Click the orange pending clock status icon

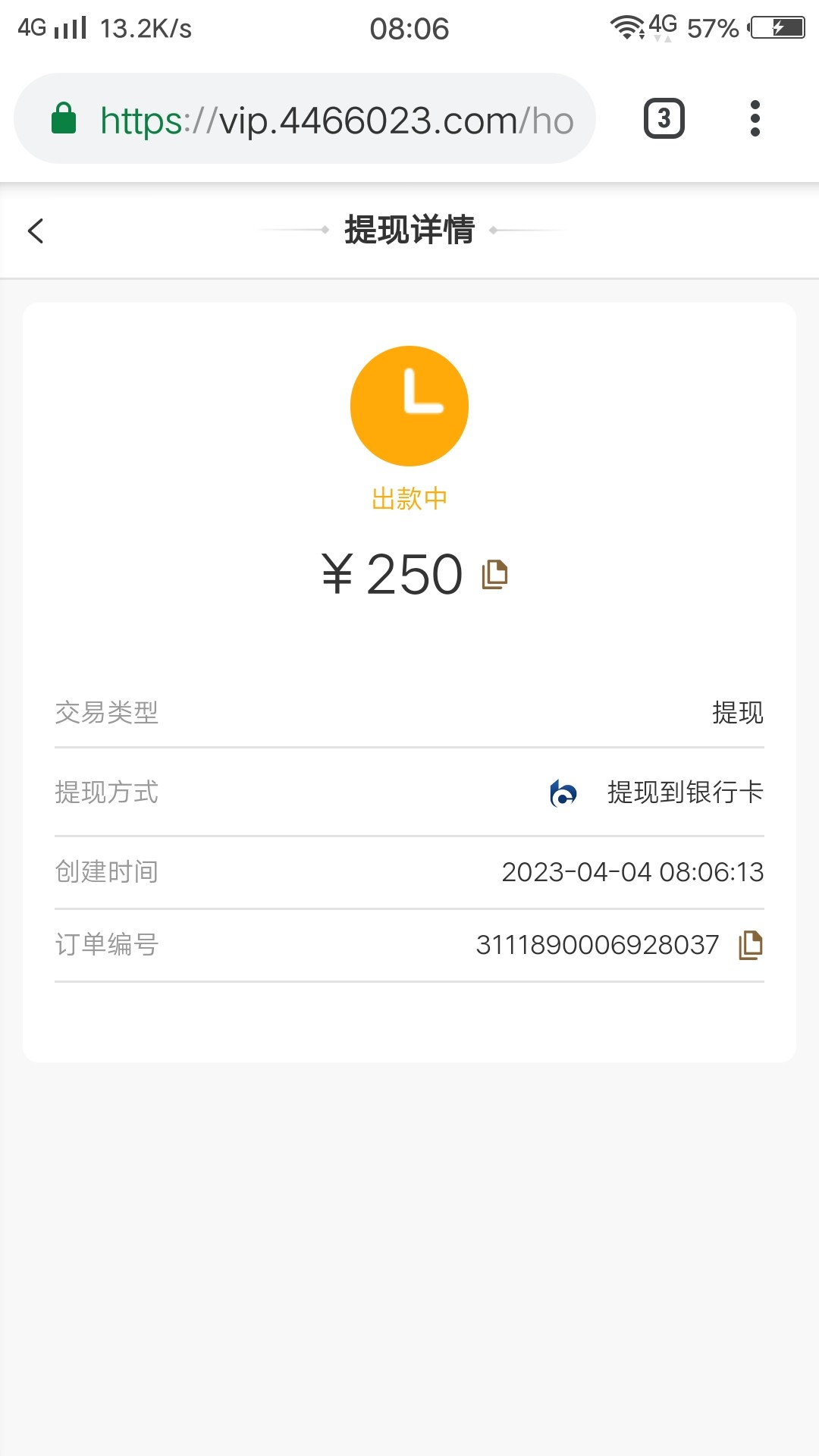[x=409, y=406]
